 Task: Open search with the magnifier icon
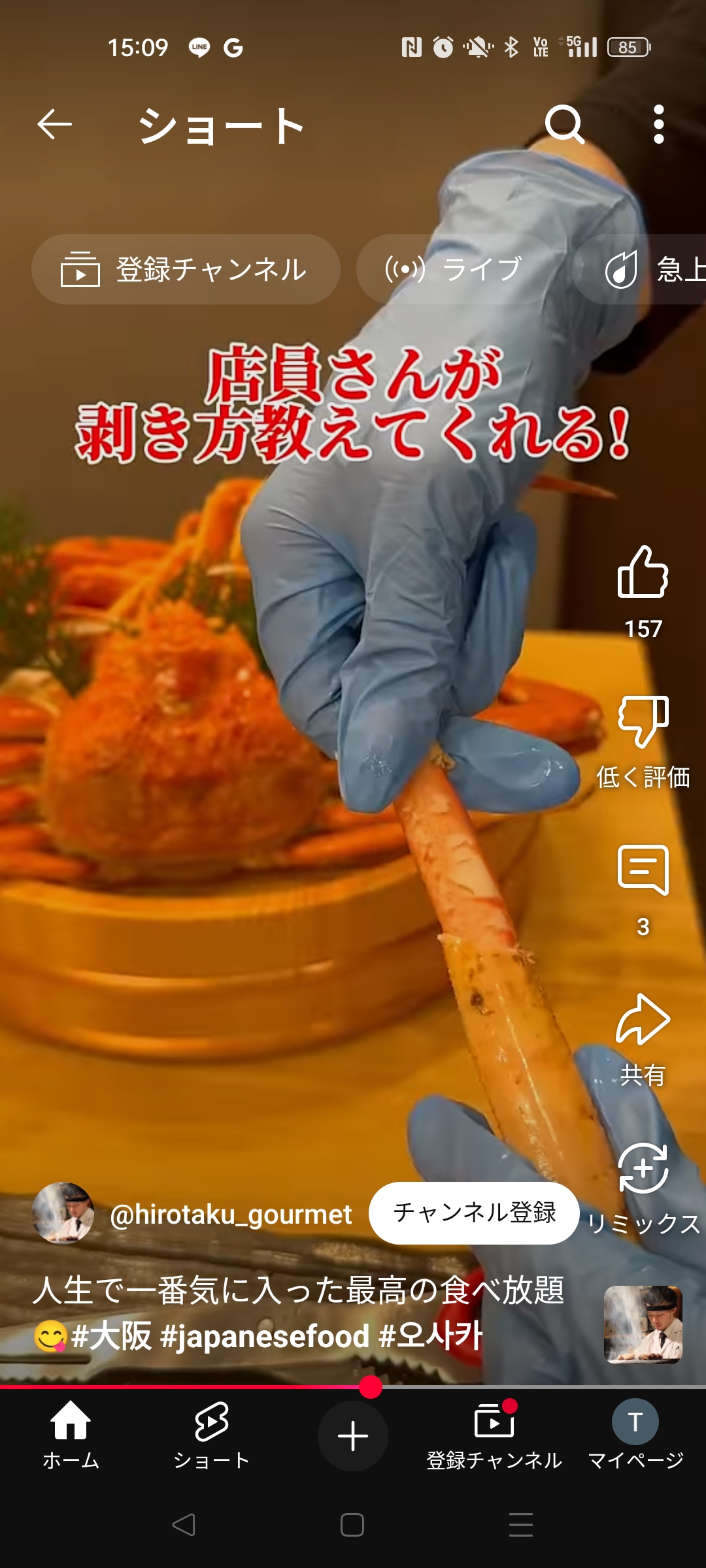coord(564,124)
